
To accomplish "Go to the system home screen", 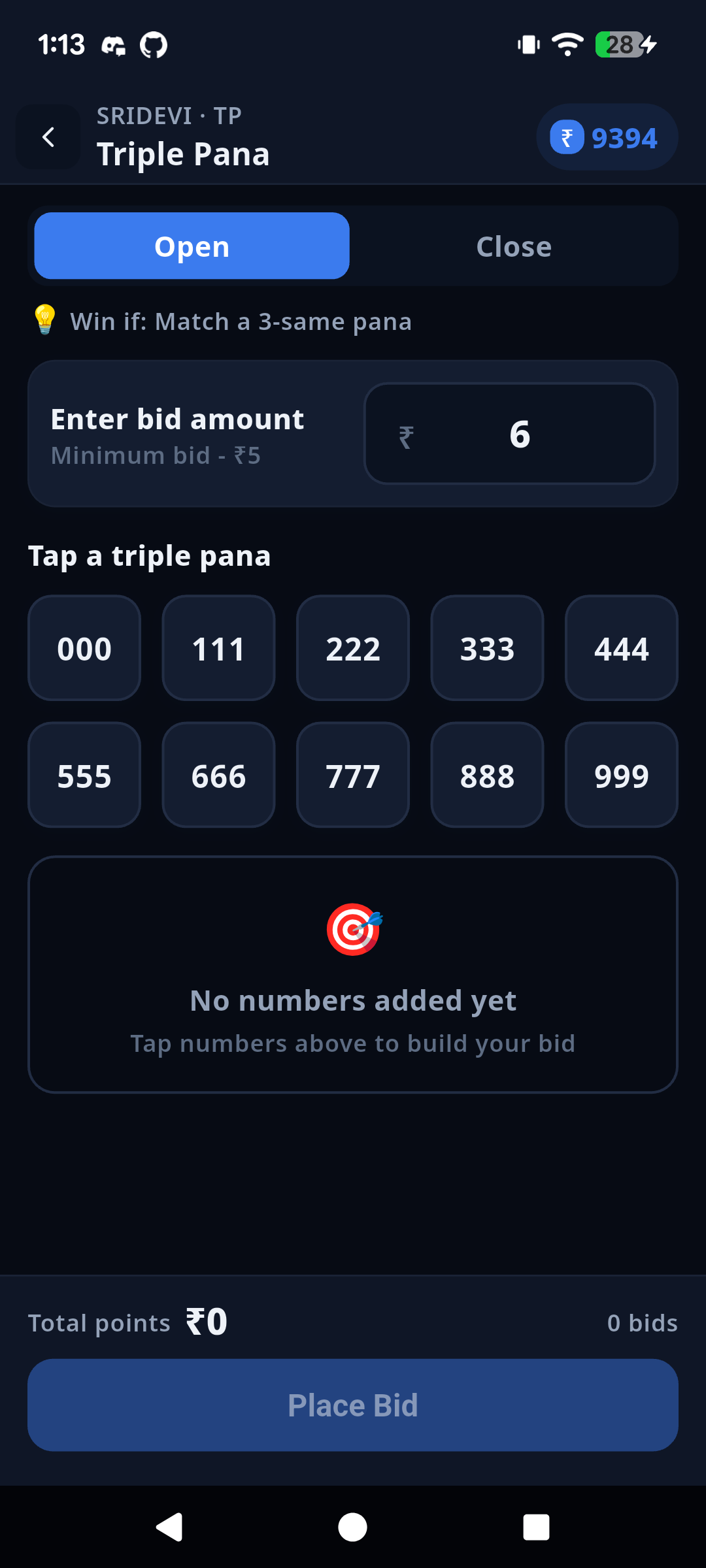I will (352, 1527).
